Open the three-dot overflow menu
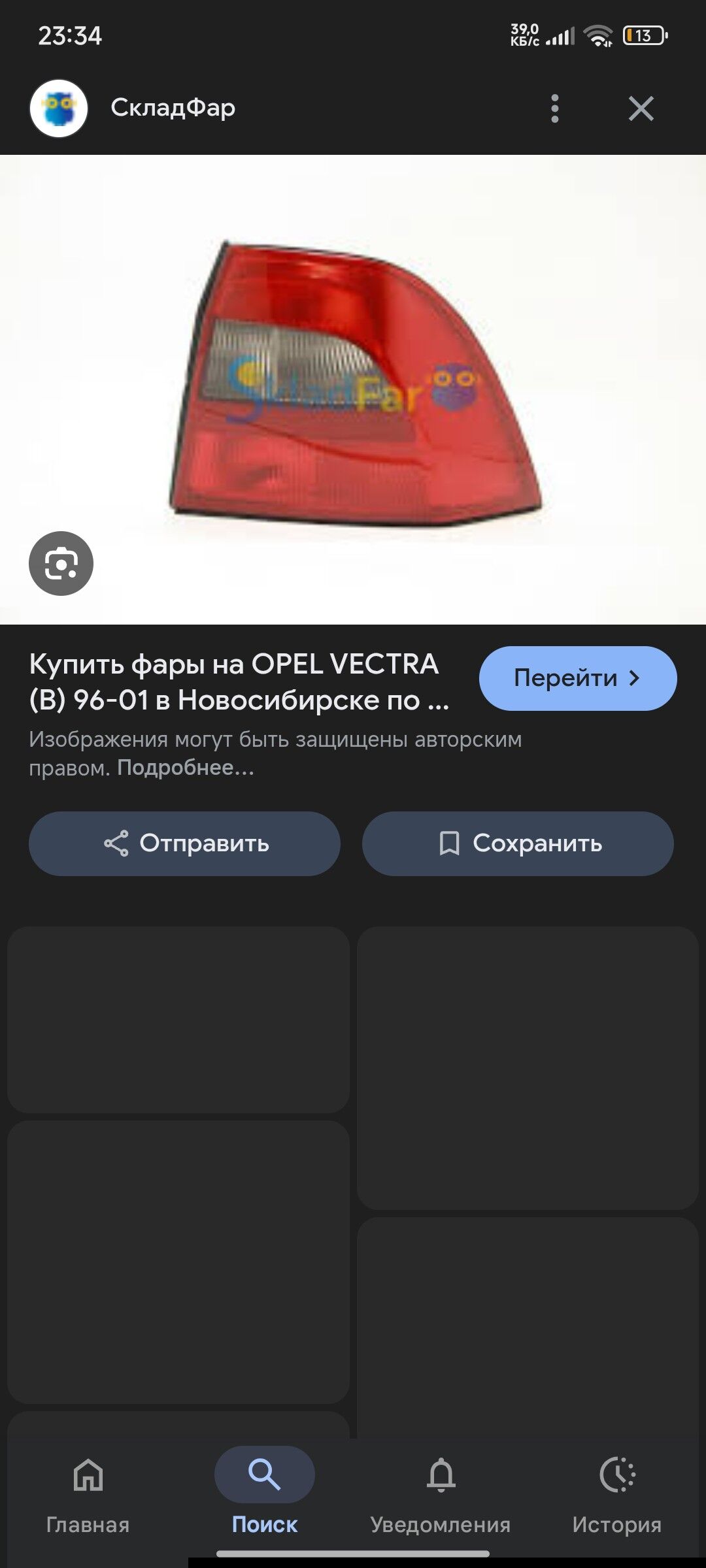Screen dimensions: 706x1568 pos(555,108)
